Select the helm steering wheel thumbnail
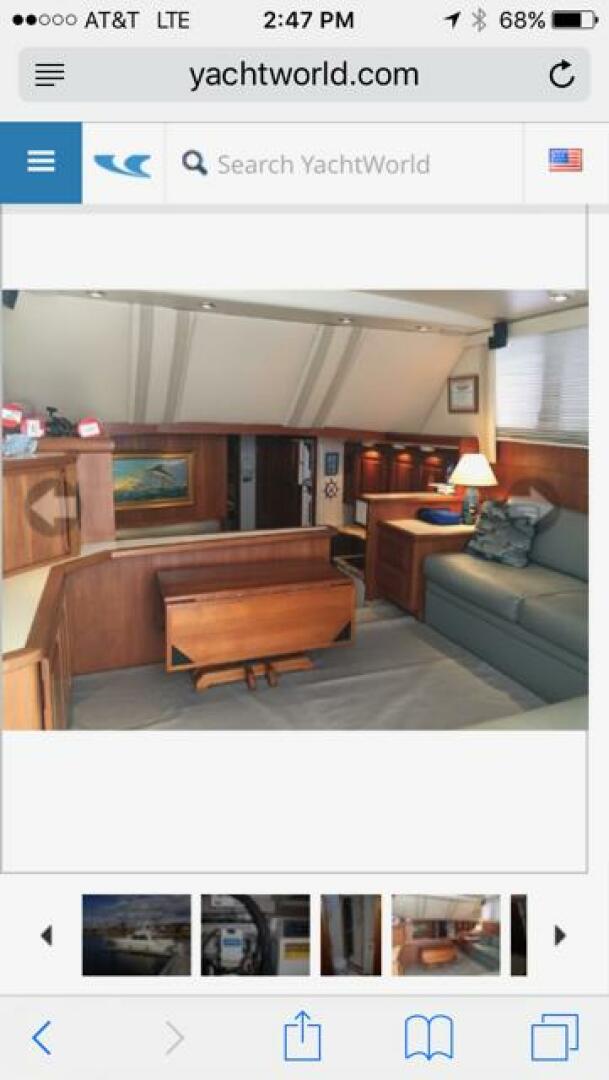This screenshot has width=609, height=1080. (x=255, y=935)
